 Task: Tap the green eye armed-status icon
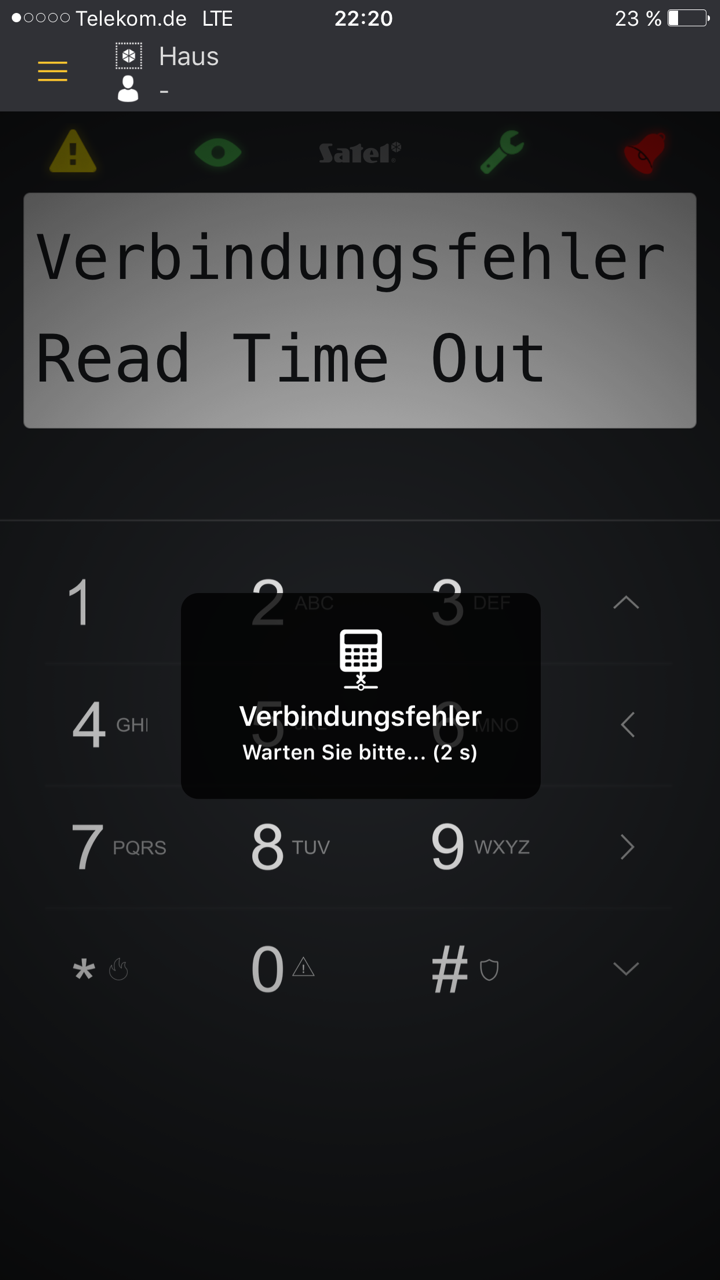coord(218,153)
